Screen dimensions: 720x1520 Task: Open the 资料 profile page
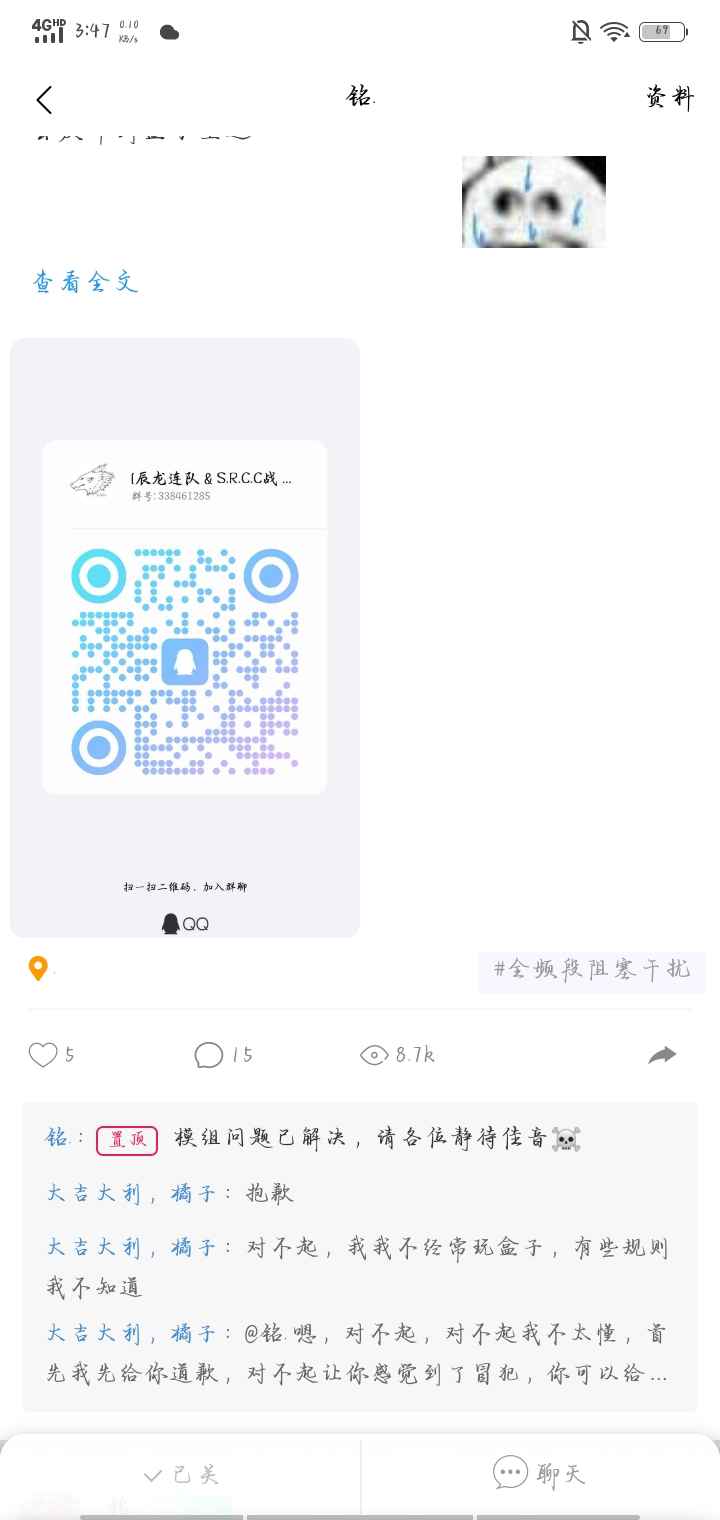pos(669,98)
